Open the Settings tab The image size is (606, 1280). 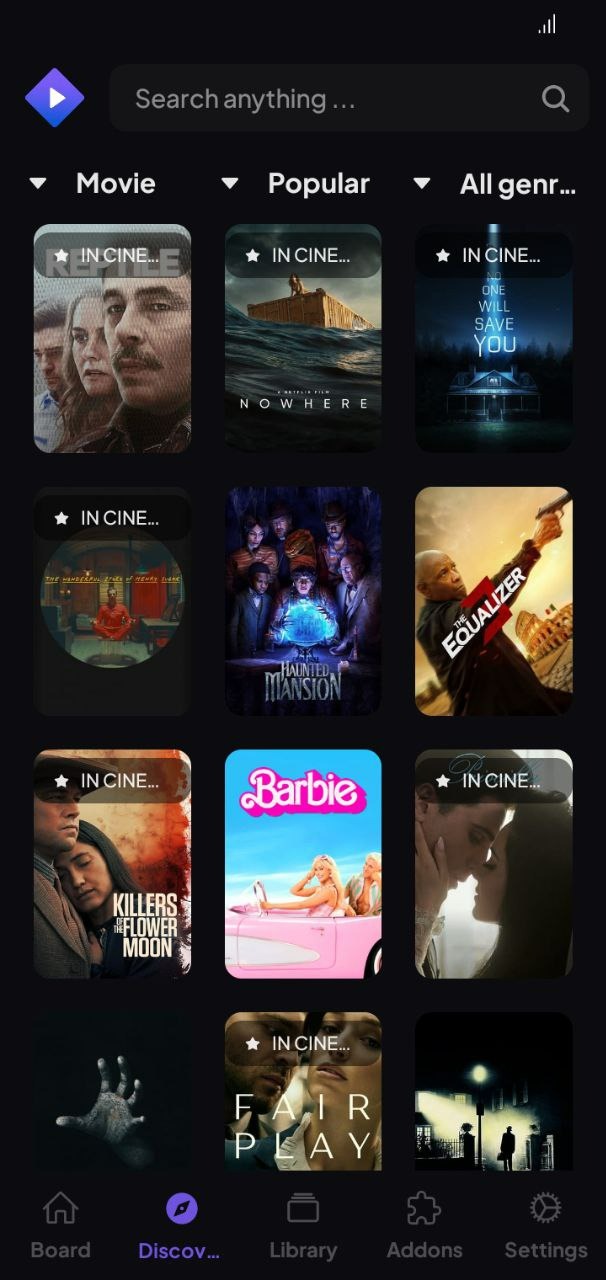pyautogui.click(x=545, y=1226)
